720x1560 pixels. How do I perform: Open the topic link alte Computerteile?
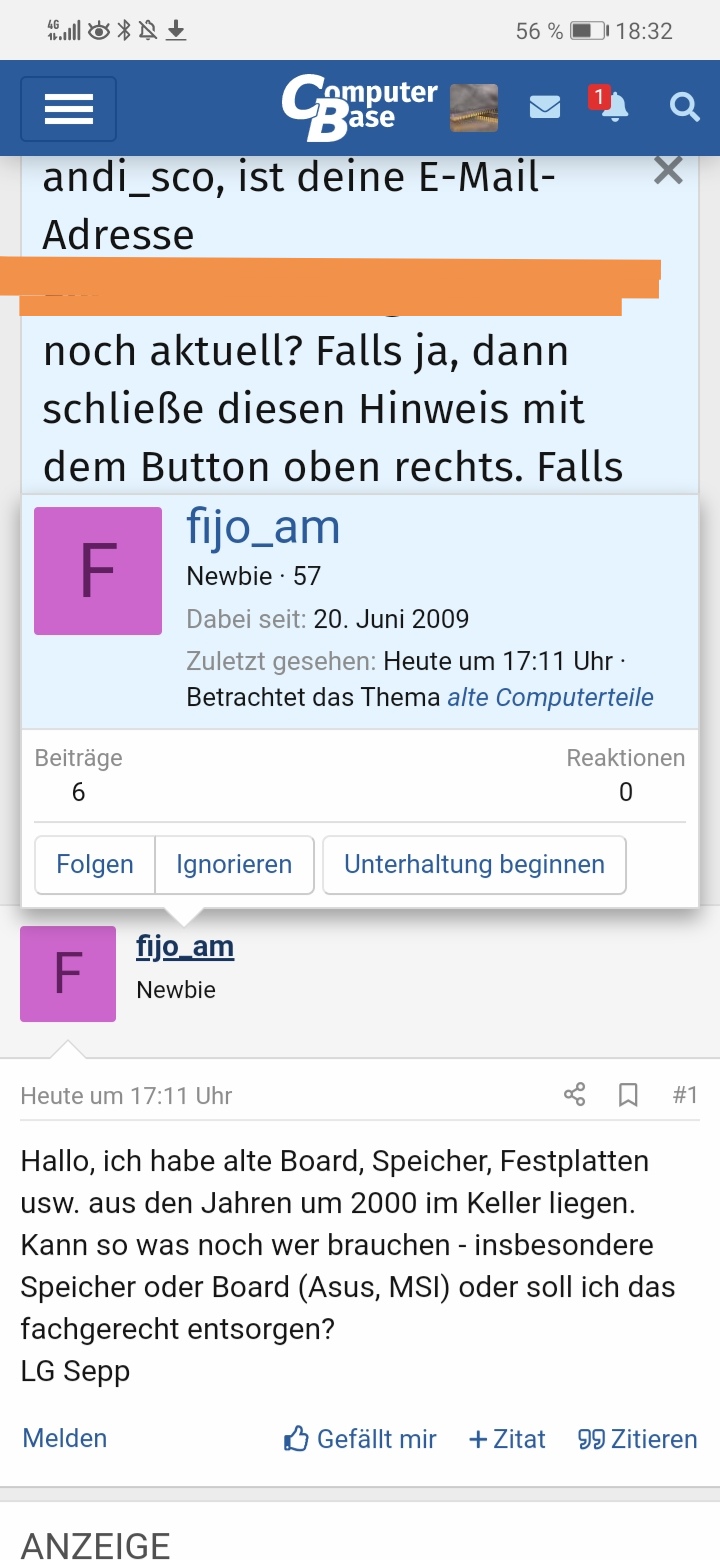point(549,697)
